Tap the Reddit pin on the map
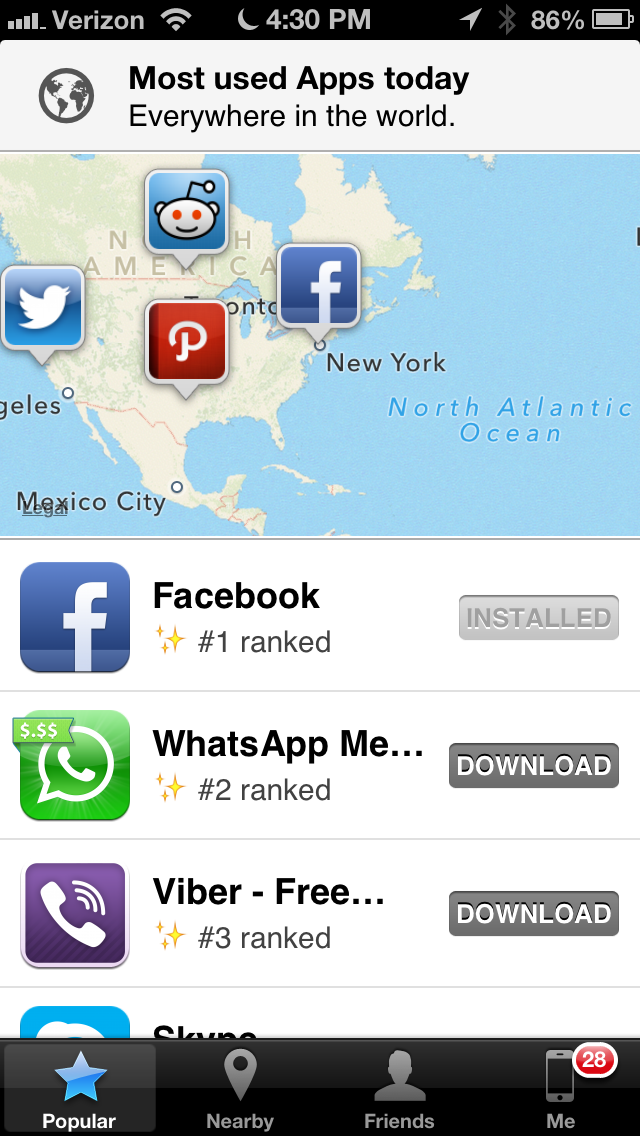 click(186, 214)
